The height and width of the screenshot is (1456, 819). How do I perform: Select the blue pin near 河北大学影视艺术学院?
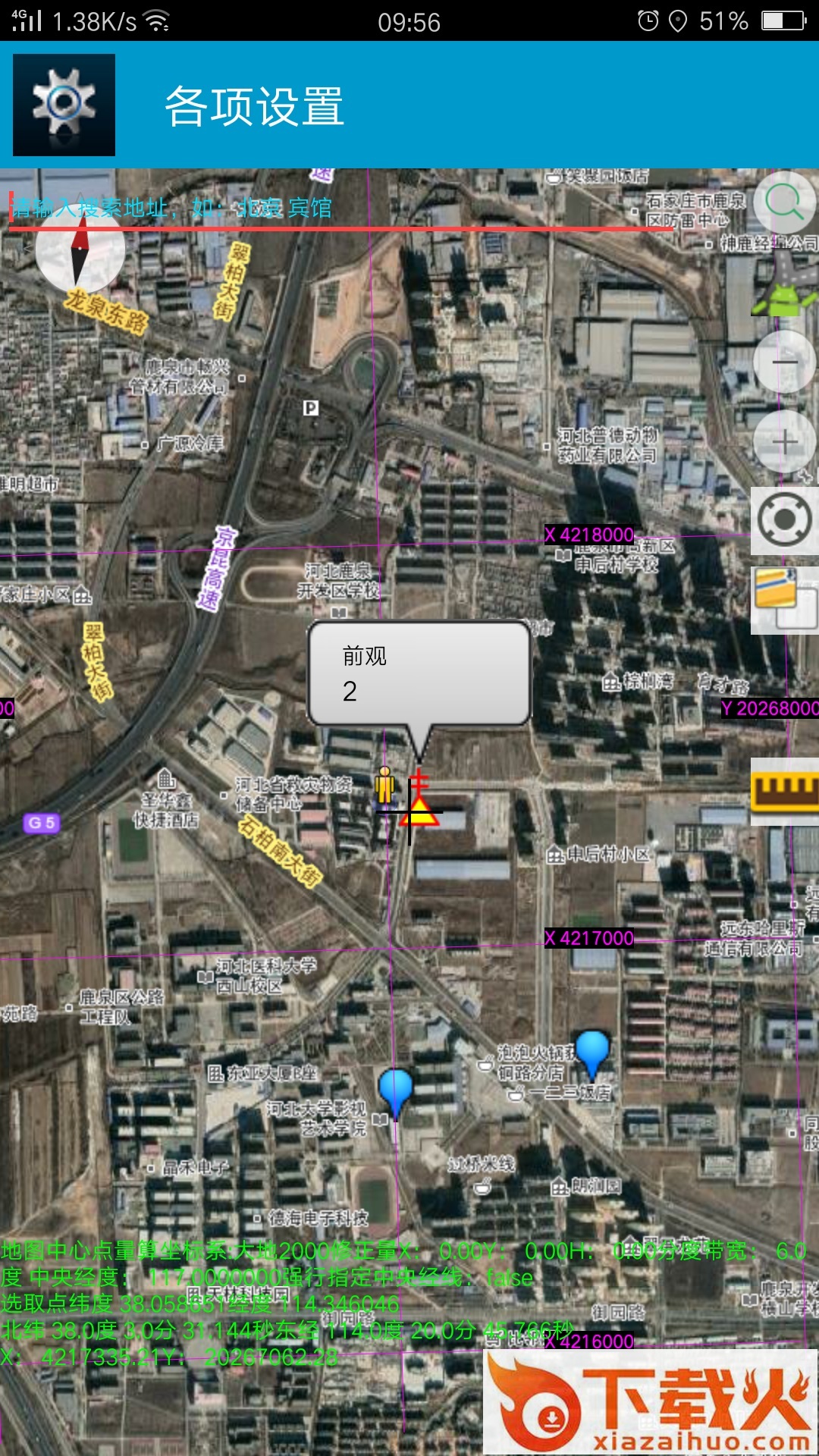click(395, 1090)
